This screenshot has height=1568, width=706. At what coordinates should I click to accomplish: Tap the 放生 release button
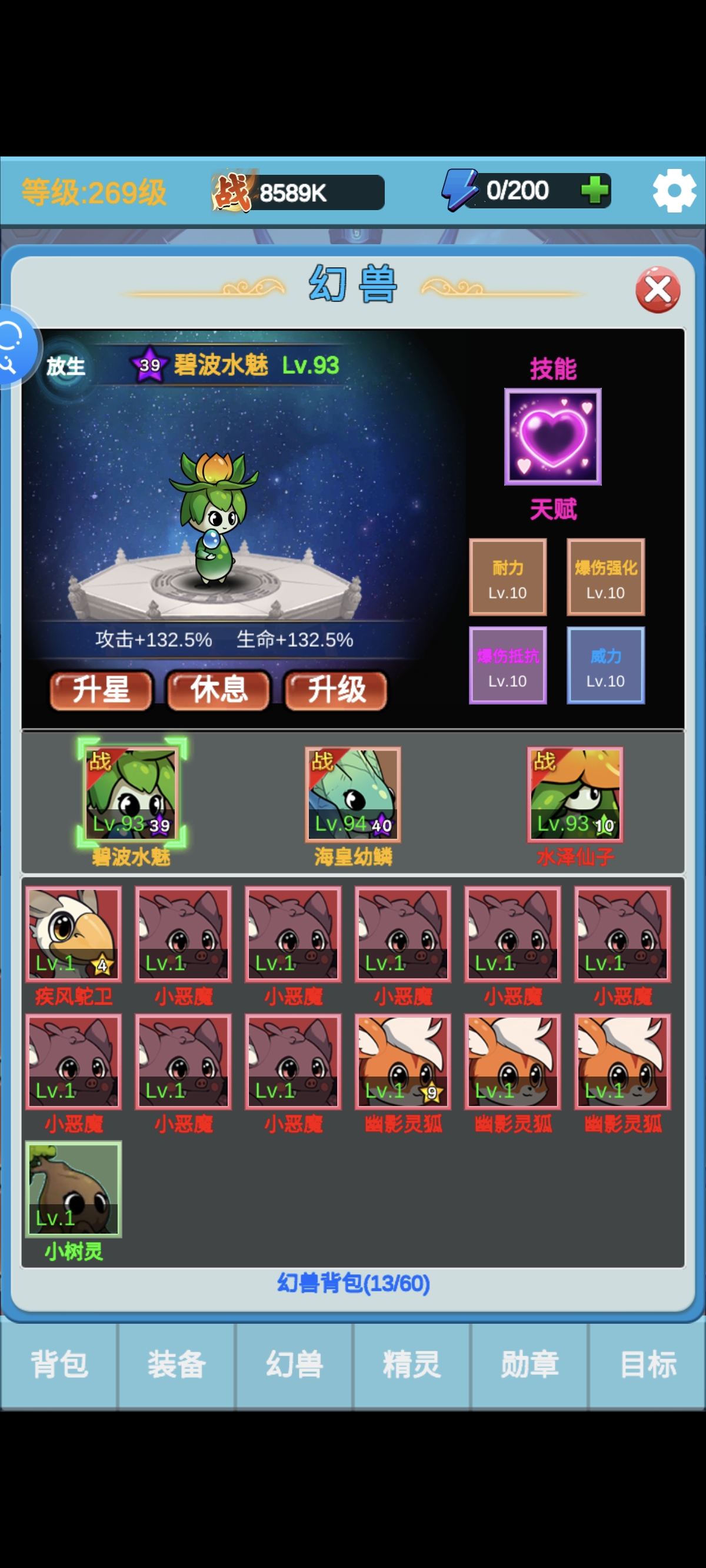(x=65, y=366)
